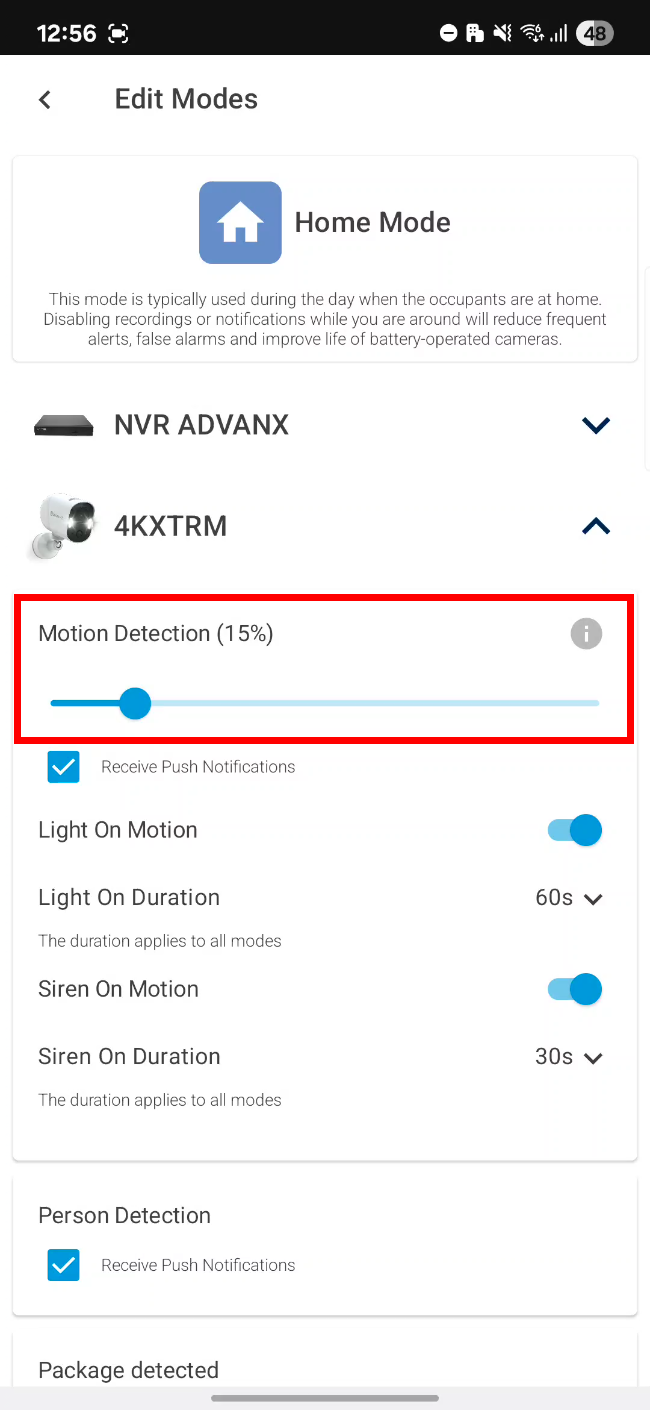Uncheck Person Detection push notifications checkbox
The width and height of the screenshot is (650, 1410).
point(64,1265)
